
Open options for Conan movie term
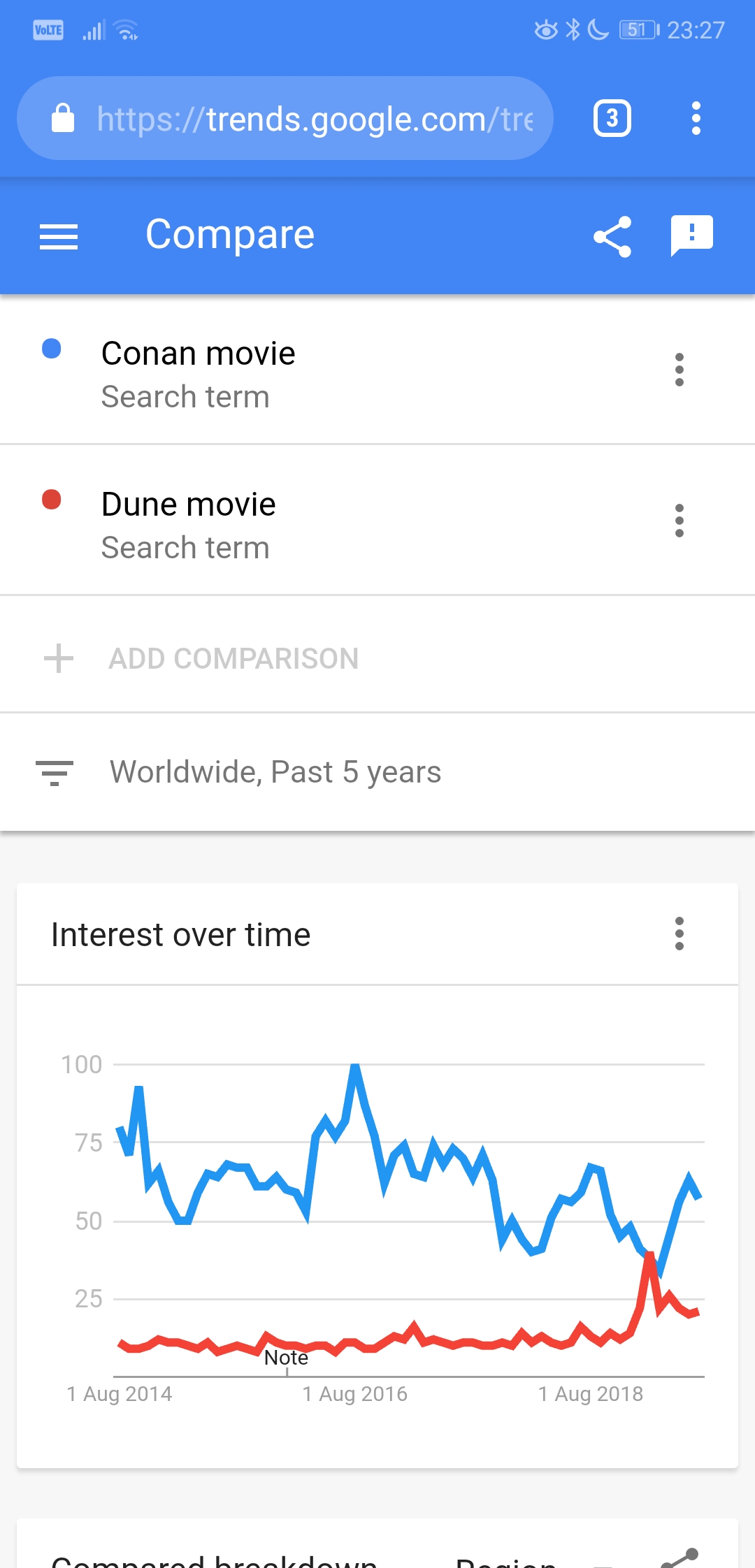[679, 370]
